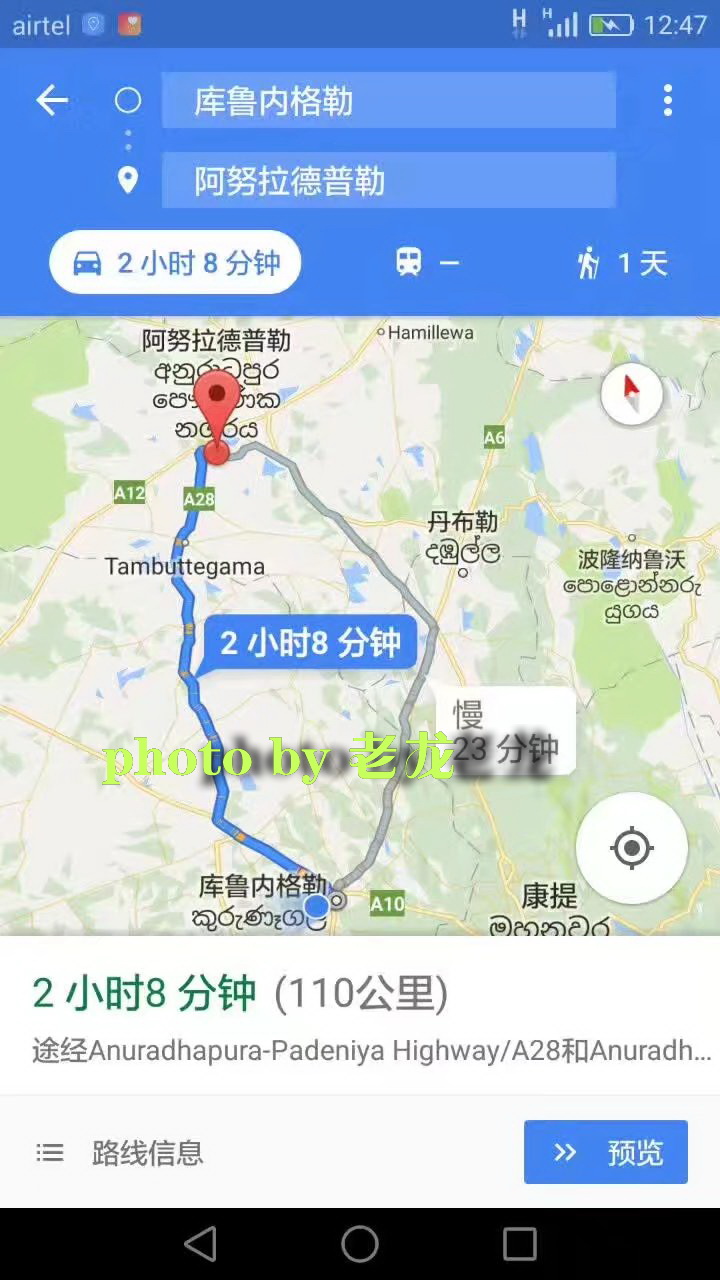
Task: Go back using the top-left arrow
Action: click(52, 100)
